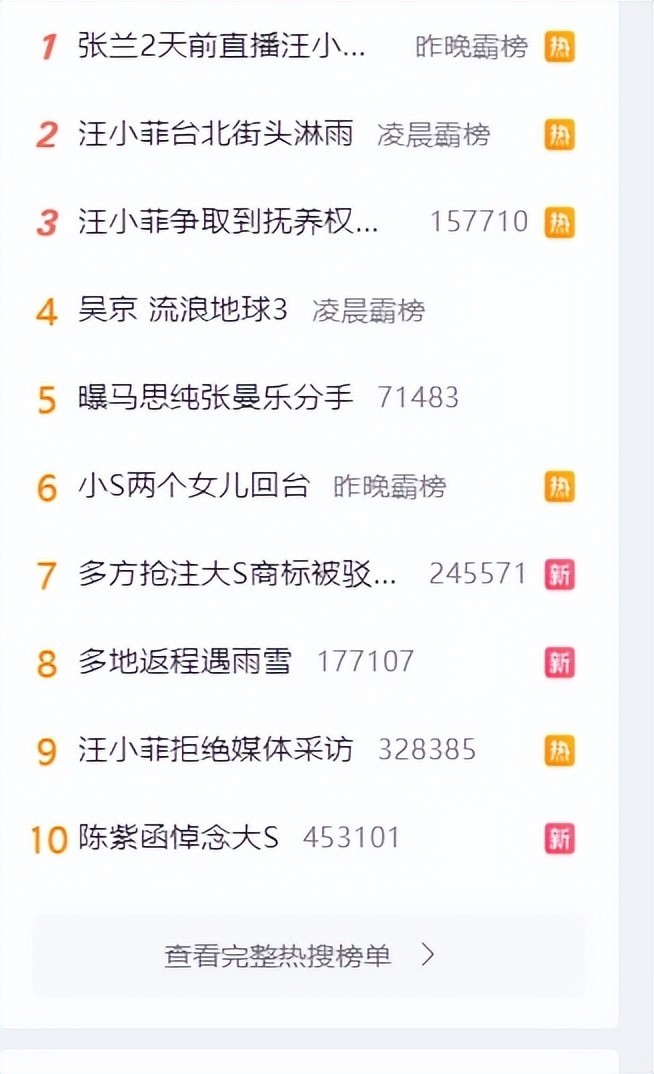View topic 汪小菲拒绝媒体采访
This screenshot has height=1074, width=654.
[216, 750]
